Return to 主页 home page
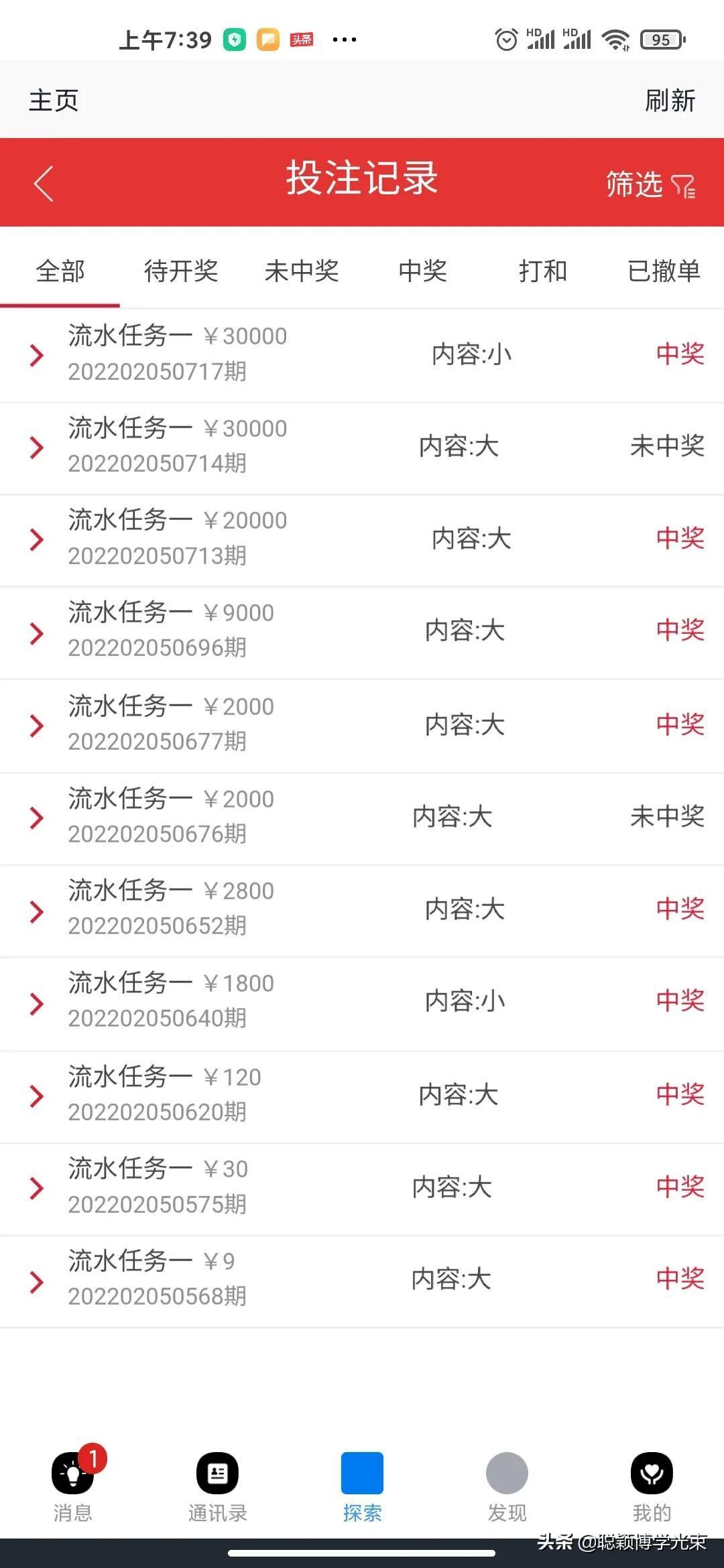Screen dimensions: 724x1568 pos(54,101)
